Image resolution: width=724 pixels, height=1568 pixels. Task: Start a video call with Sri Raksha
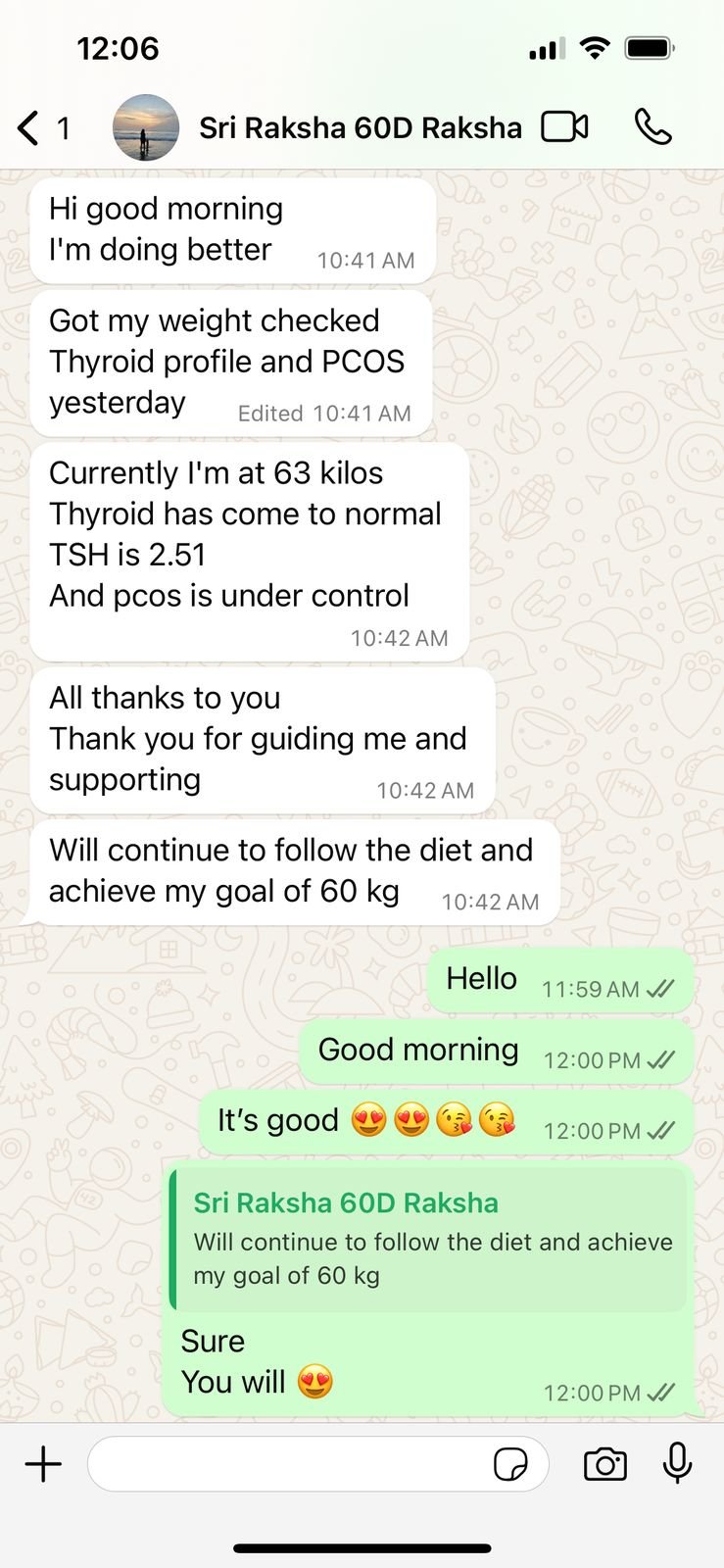click(565, 126)
